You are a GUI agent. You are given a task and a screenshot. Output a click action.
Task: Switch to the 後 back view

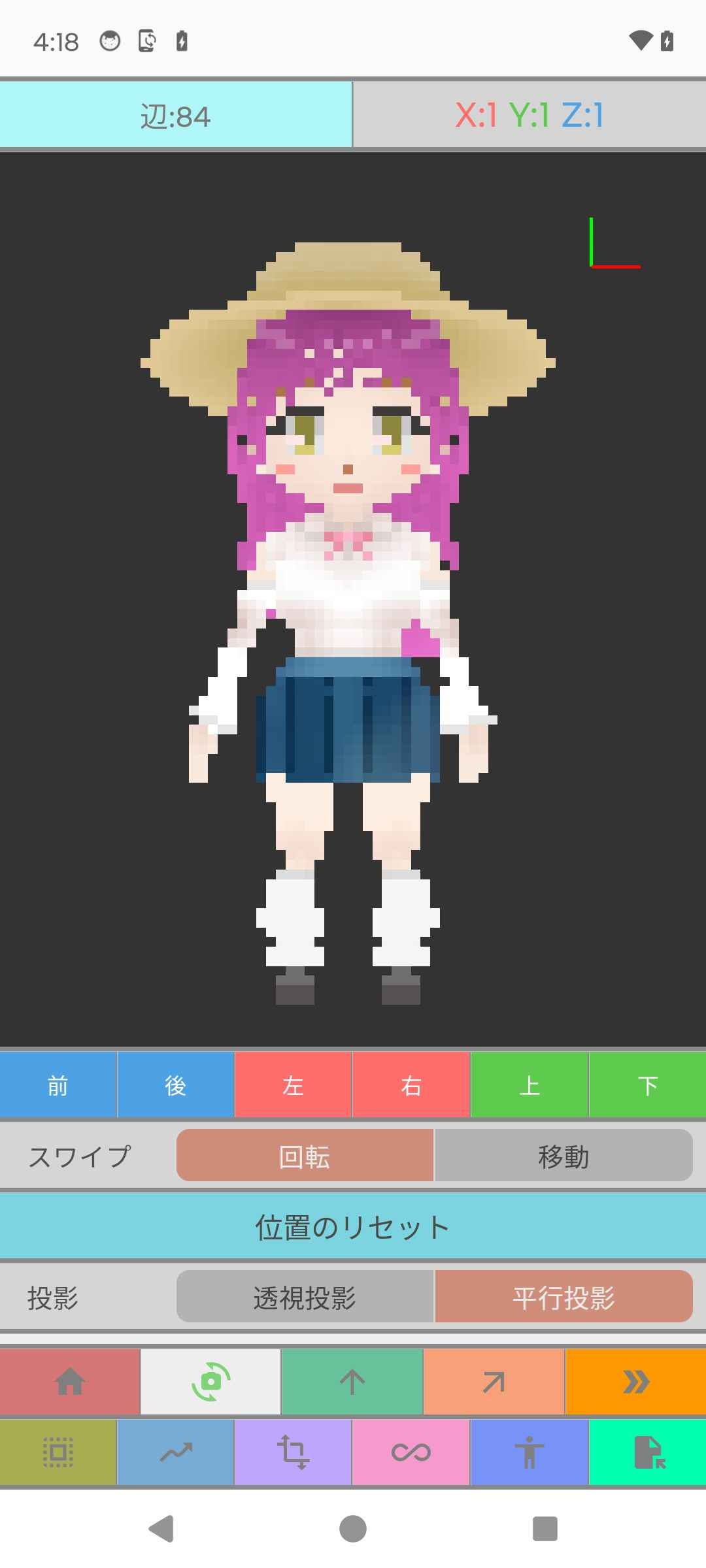[x=176, y=1085]
